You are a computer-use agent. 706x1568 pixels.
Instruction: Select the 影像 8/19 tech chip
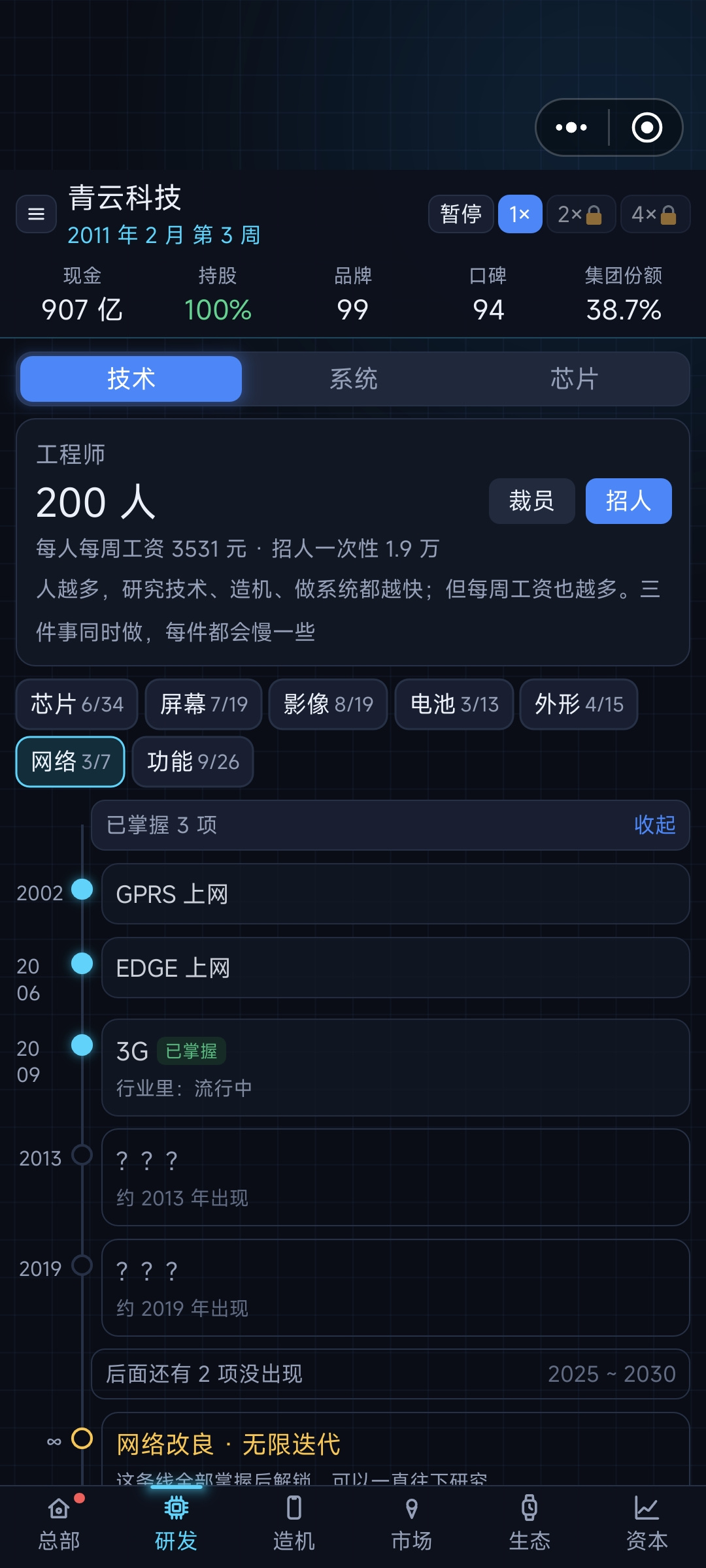pos(328,704)
